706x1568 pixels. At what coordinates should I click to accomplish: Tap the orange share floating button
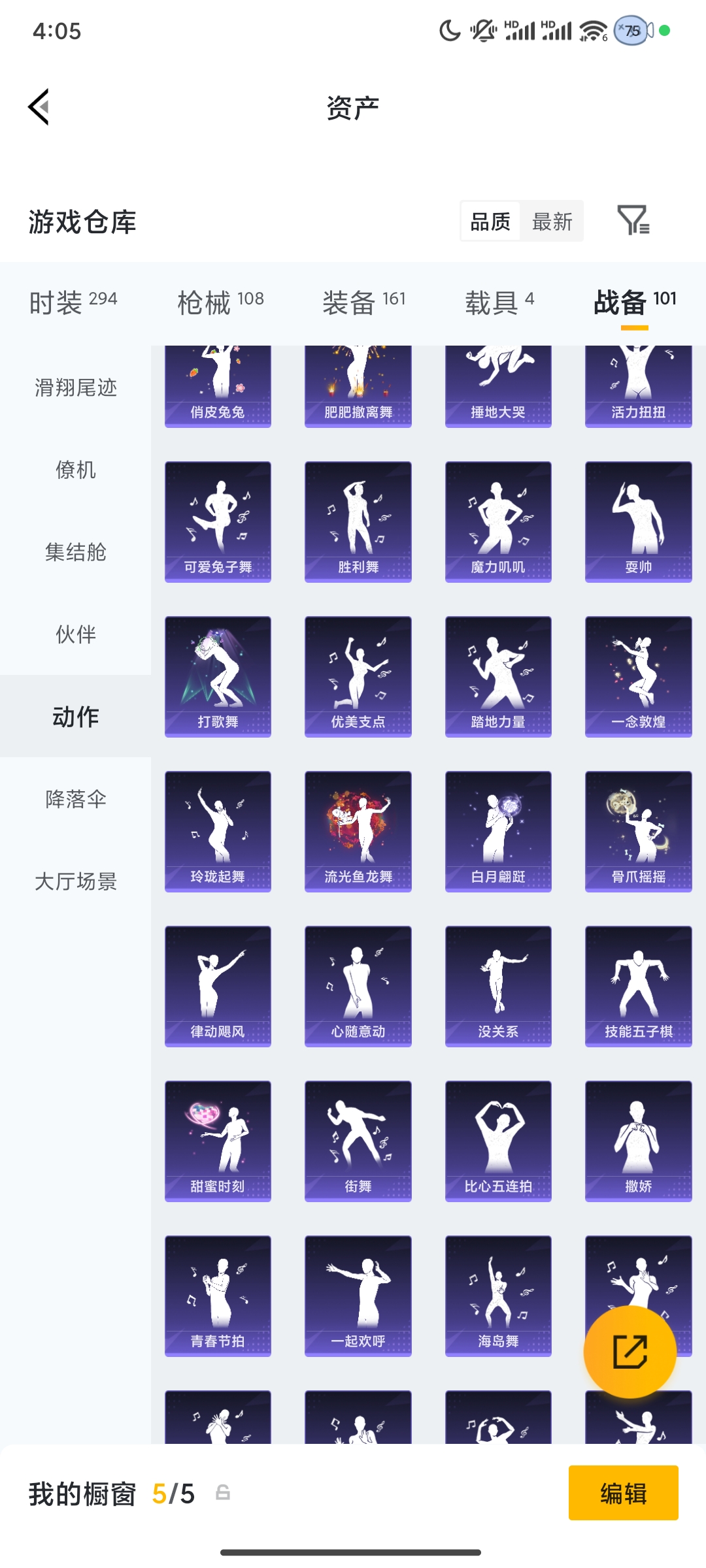click(630, 1352)
